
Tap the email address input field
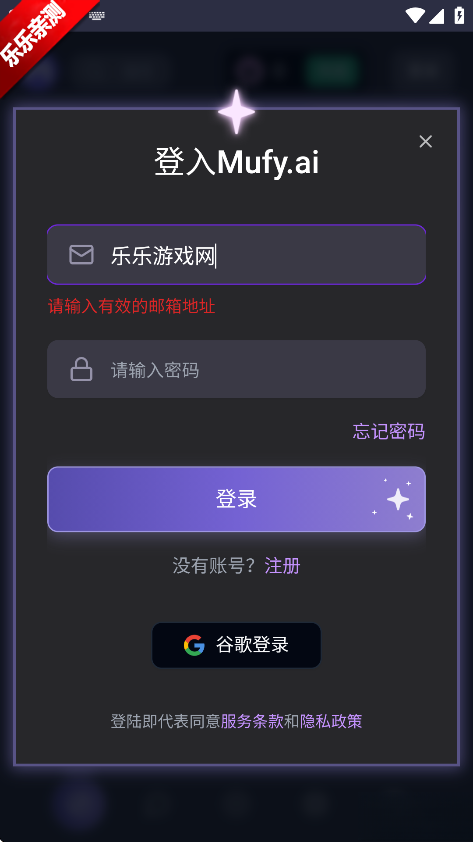pyautogui.click(x=236, y=255)
